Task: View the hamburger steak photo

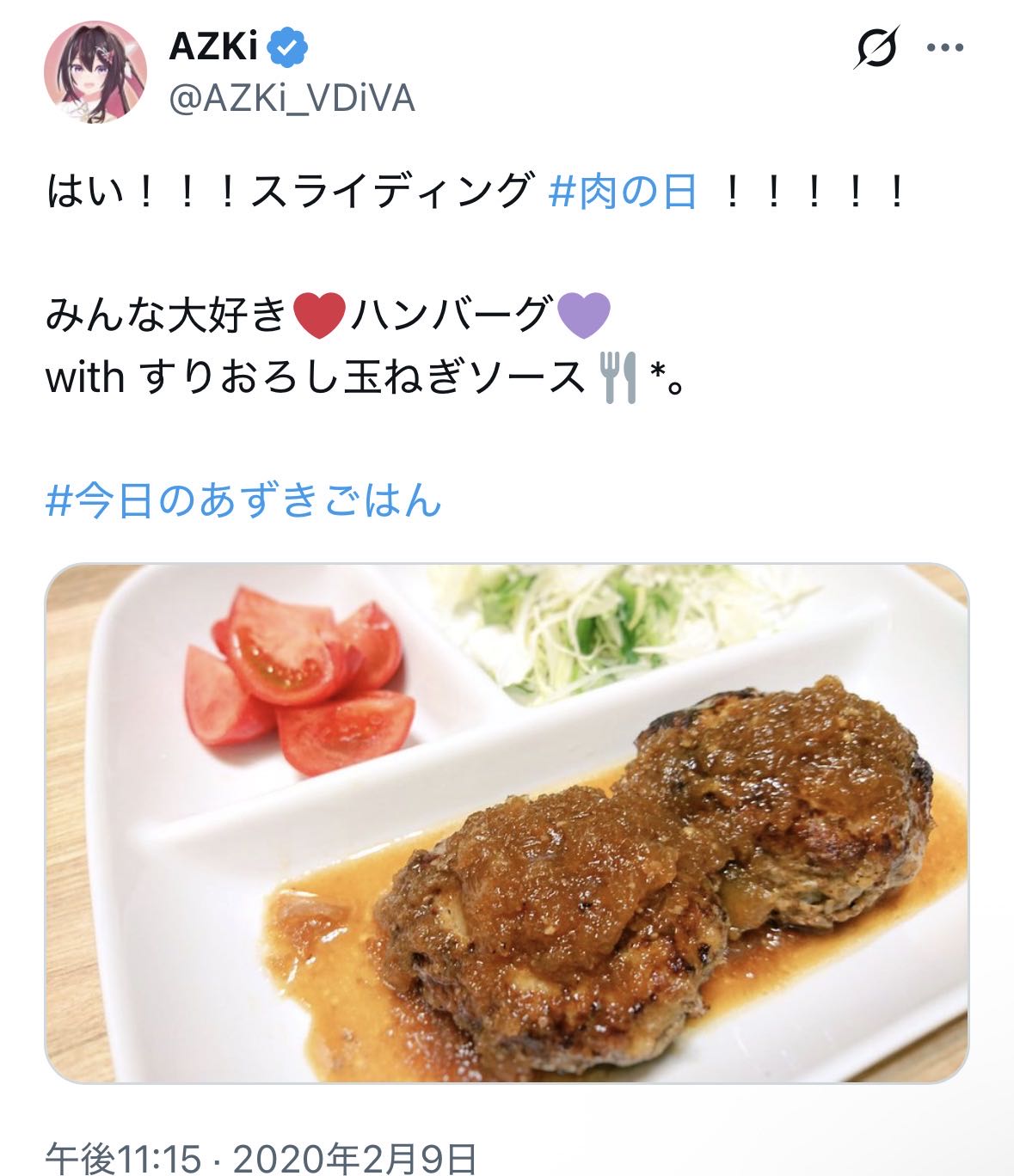Action: 507,824
